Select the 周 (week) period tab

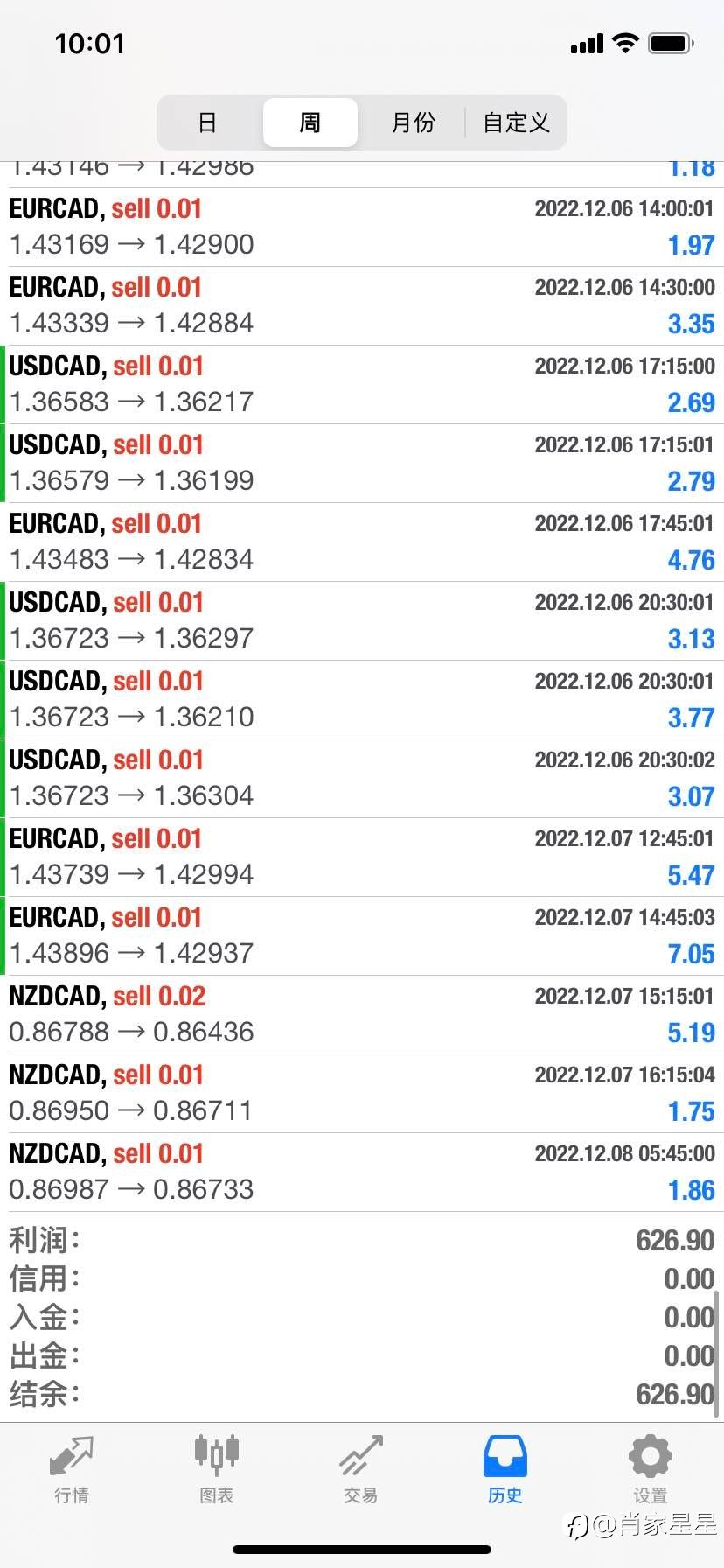tap(310, 122)
